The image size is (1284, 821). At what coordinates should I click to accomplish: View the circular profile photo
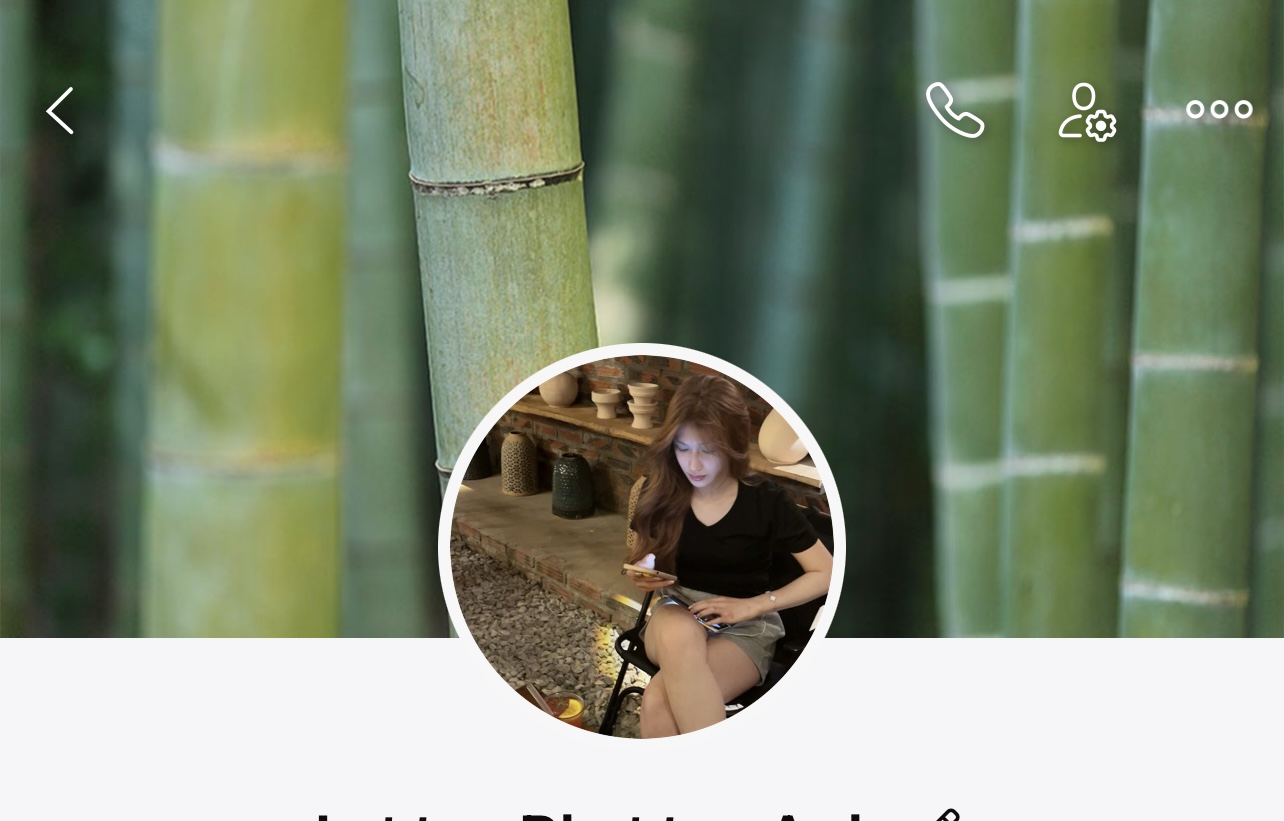tap(642, 545)
